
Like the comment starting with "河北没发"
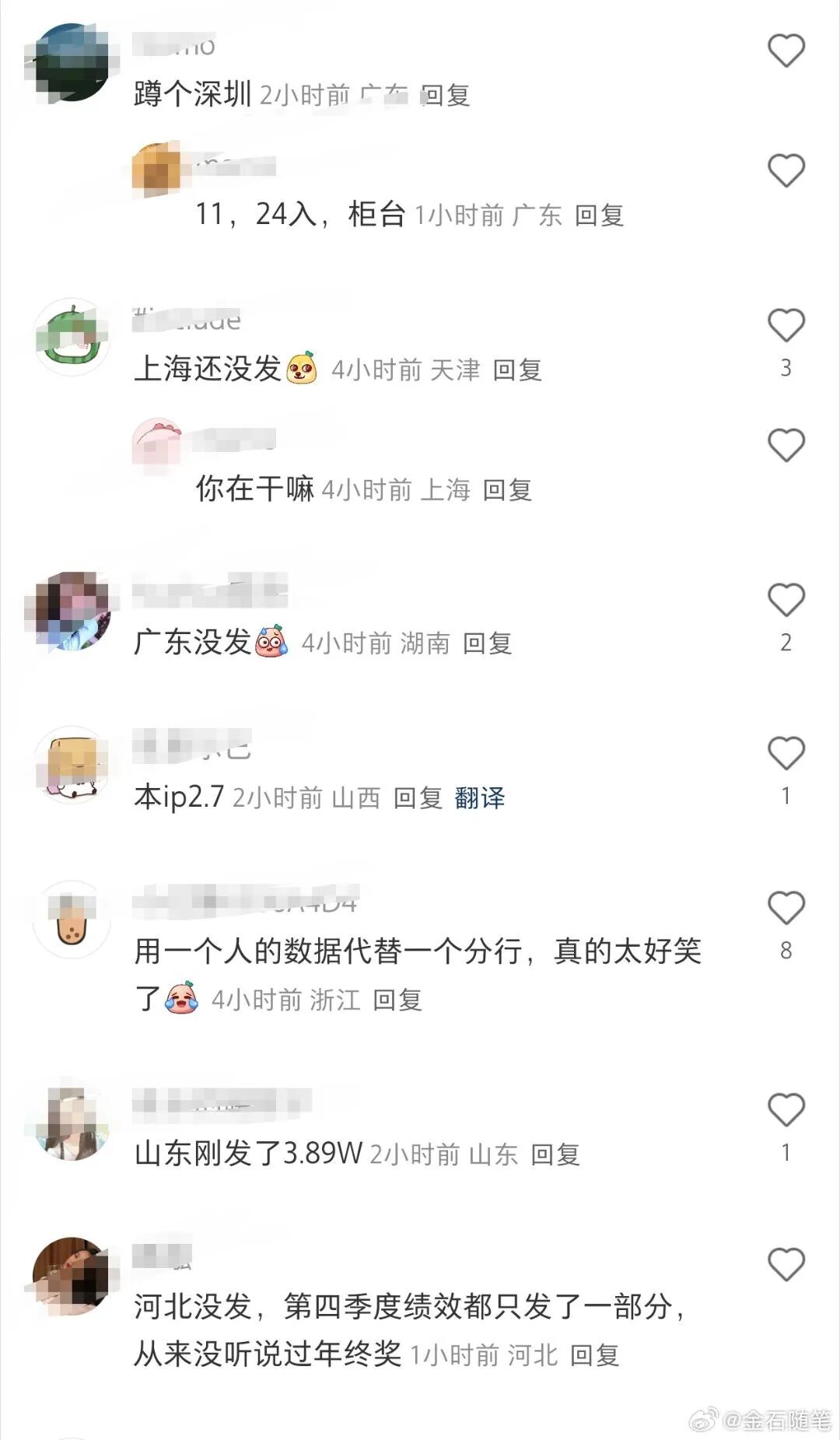coord(786,1265)
